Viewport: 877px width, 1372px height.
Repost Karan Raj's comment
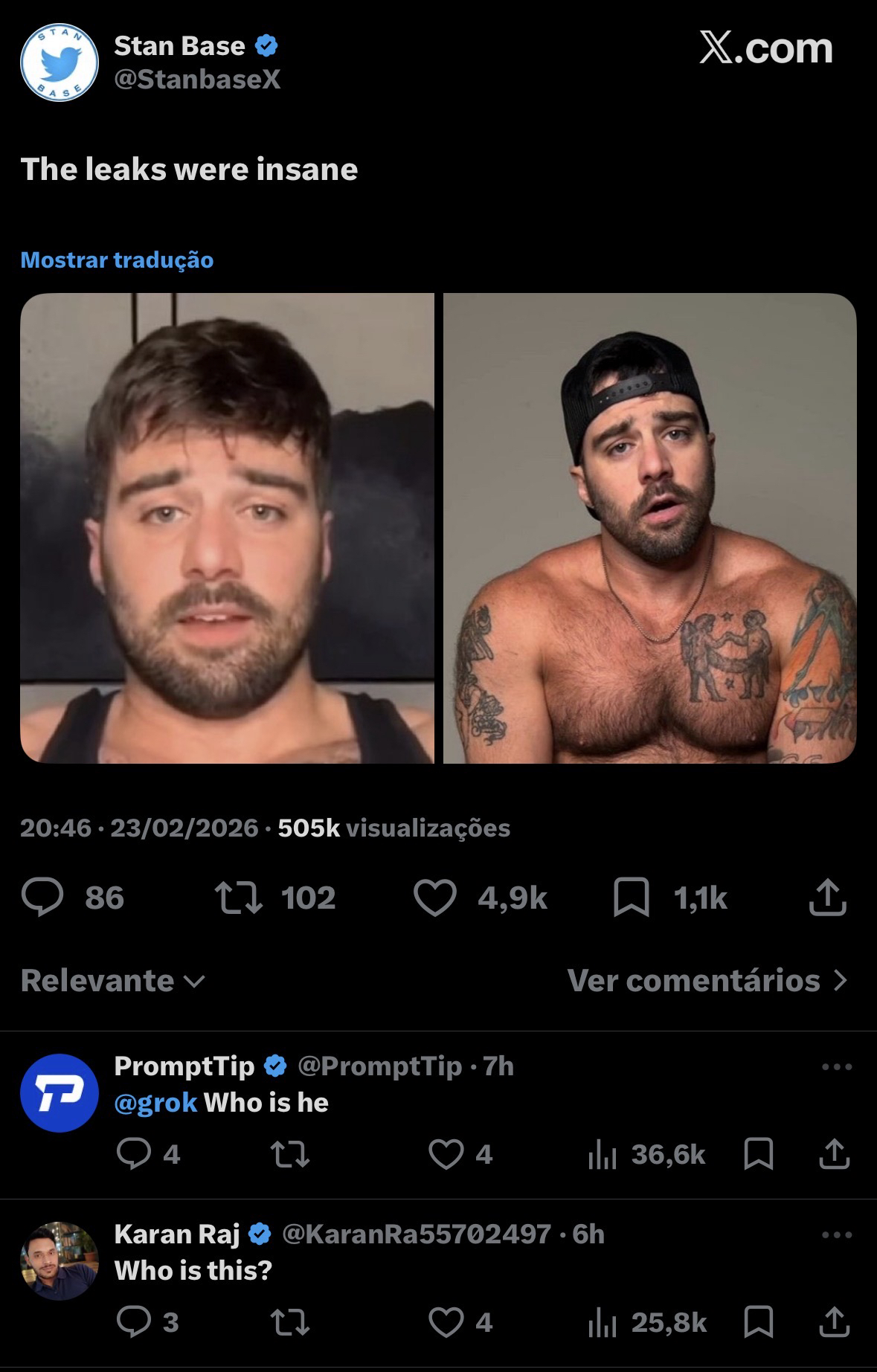point(289,1322)
